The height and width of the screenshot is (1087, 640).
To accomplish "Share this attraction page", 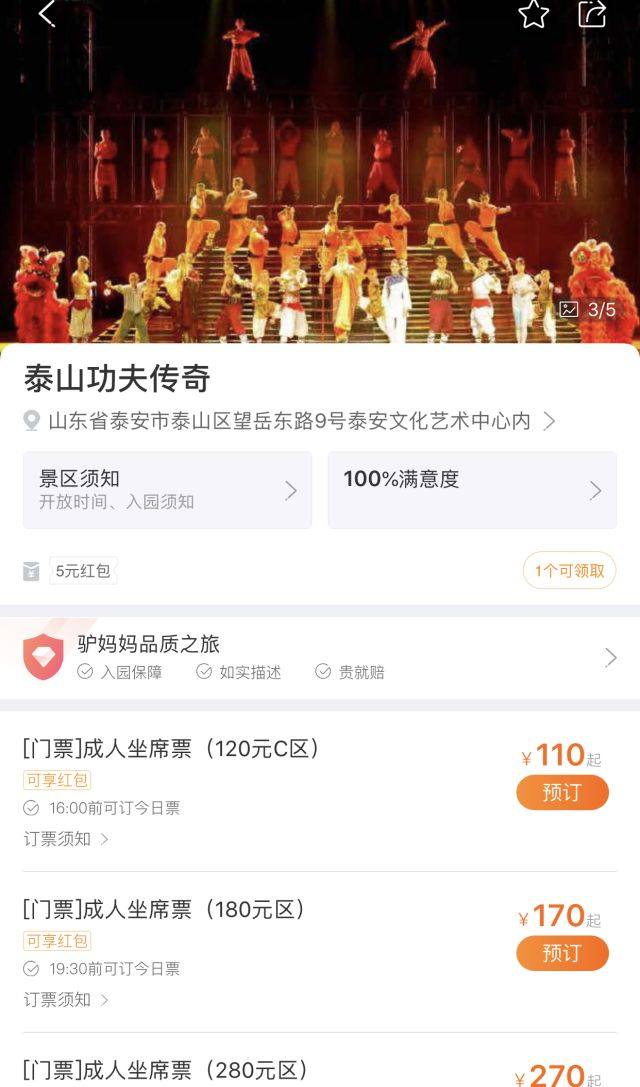I will tap(593, 14).
